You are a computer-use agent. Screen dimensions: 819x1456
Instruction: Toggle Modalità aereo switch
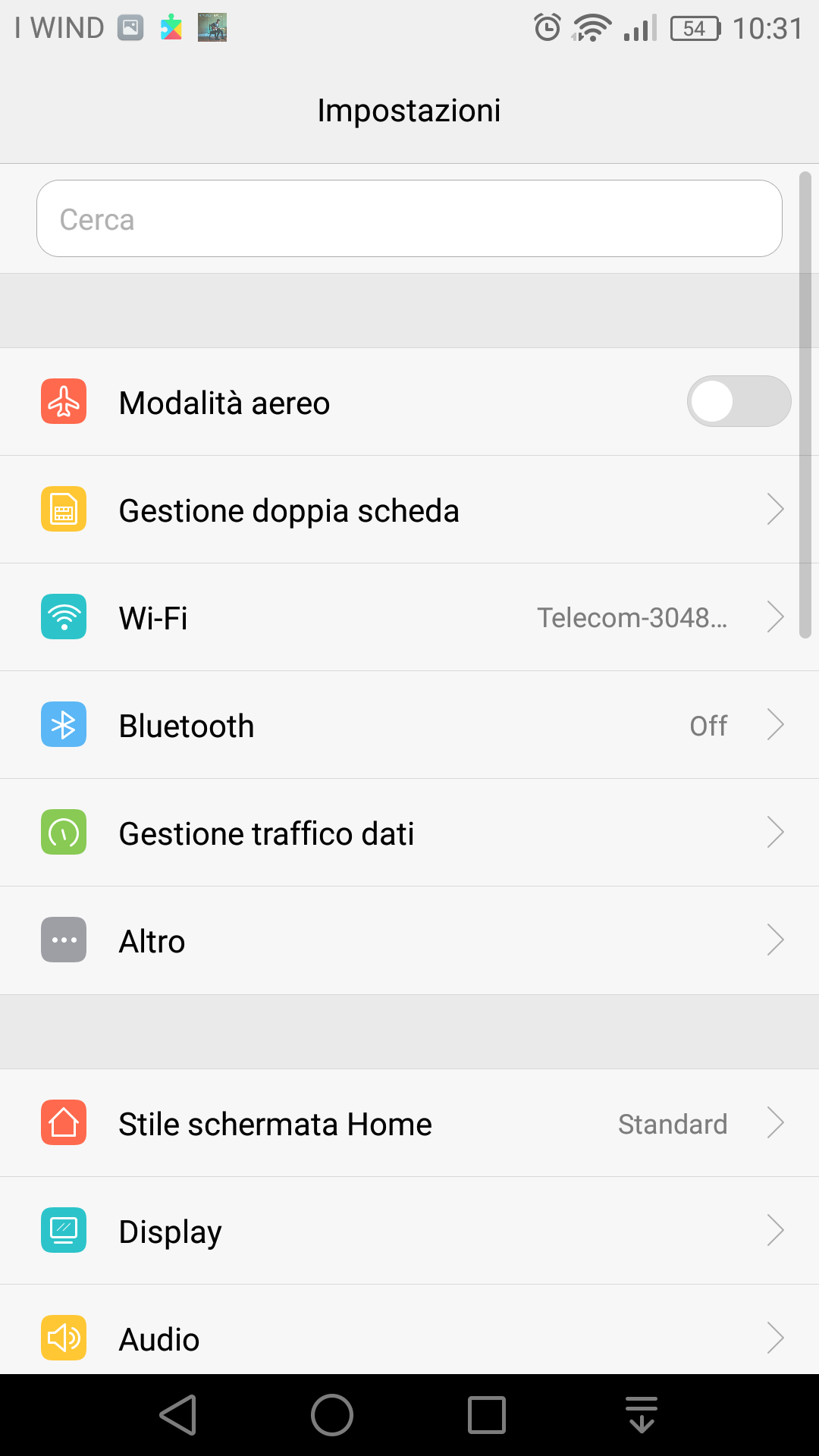pyautogui.click(x=738, y=402)
